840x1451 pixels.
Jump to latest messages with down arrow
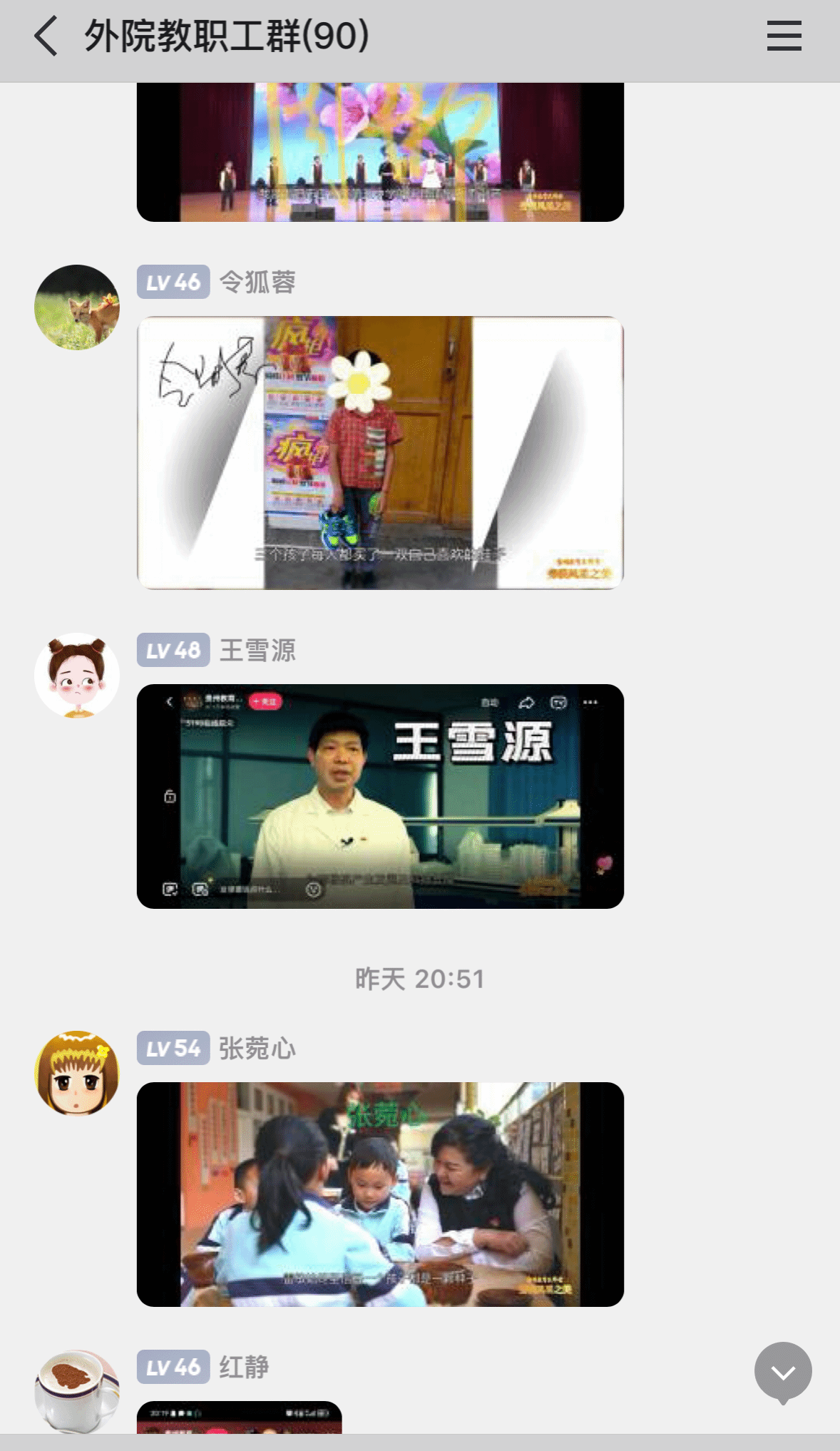[x=783, y=1372]
